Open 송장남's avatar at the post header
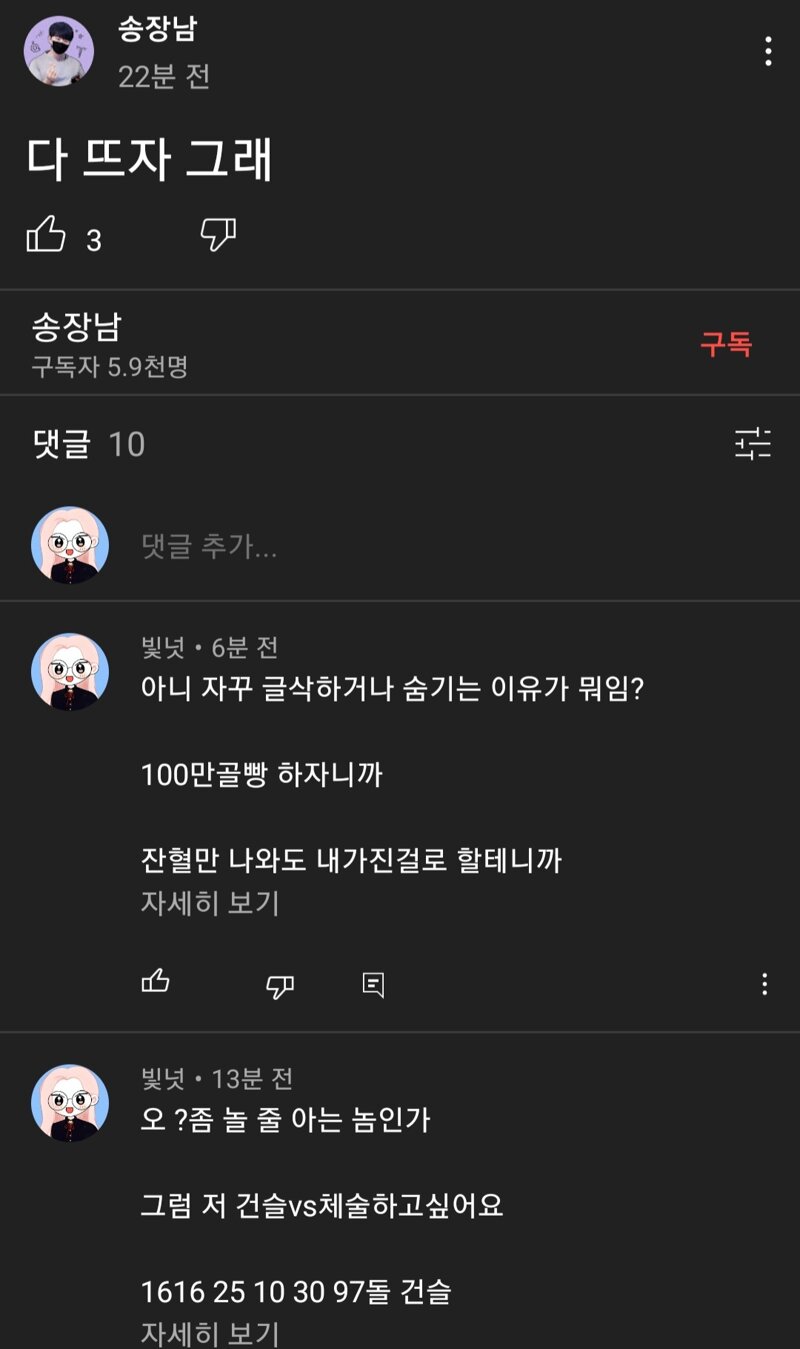This screenshot has width=800, height=1349. click(59, 51)
